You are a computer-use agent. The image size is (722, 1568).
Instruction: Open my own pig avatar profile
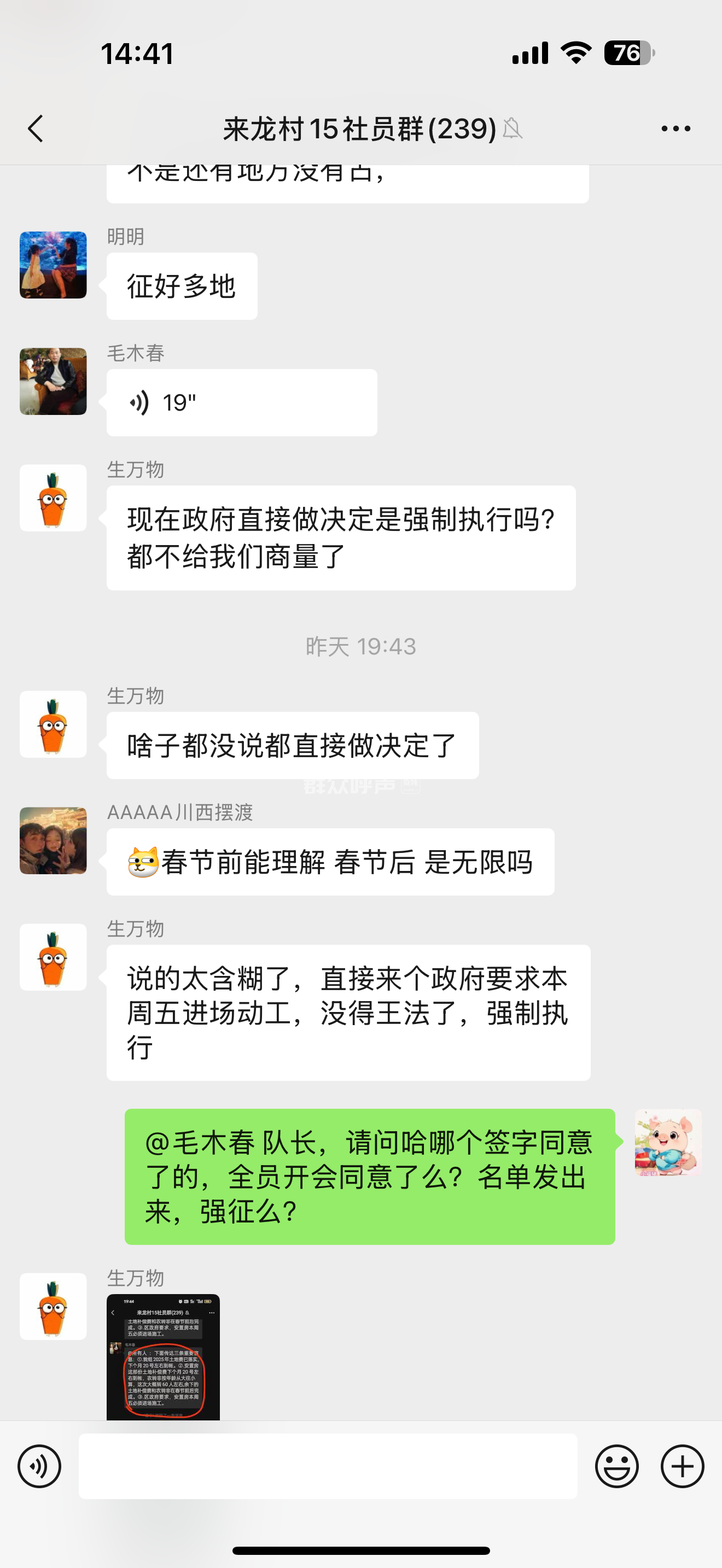[668, 1143]
